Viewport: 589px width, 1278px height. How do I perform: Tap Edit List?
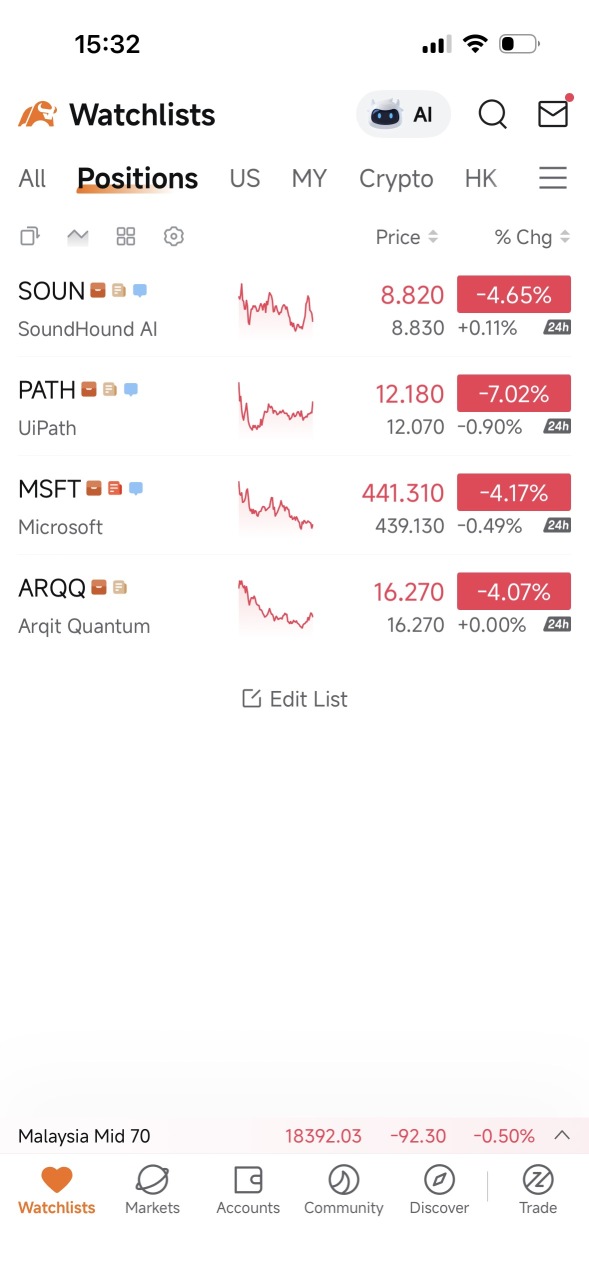pos(295,699)
